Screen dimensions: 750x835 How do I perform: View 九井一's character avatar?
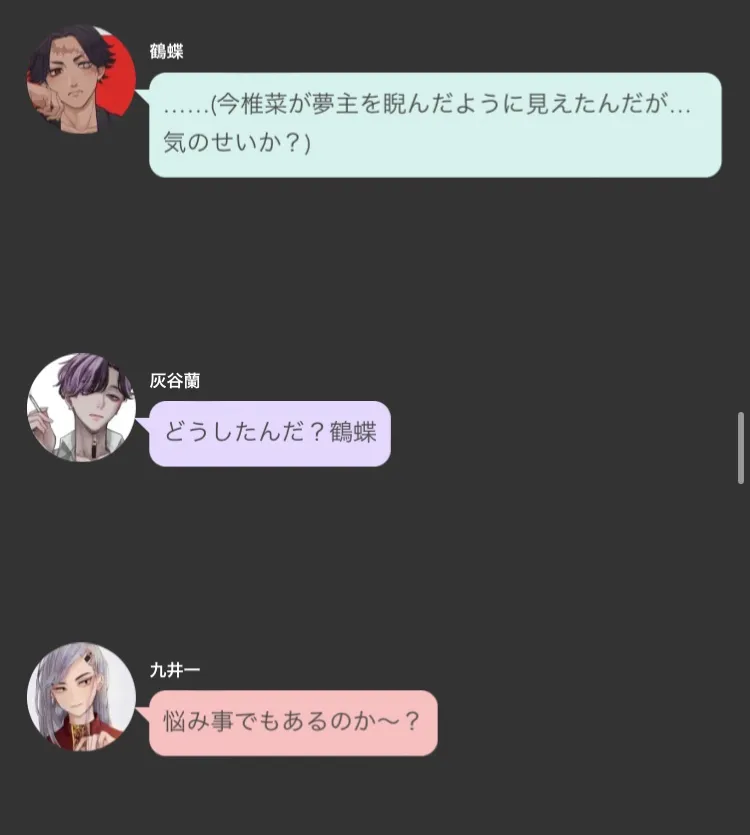coord(81,696)
